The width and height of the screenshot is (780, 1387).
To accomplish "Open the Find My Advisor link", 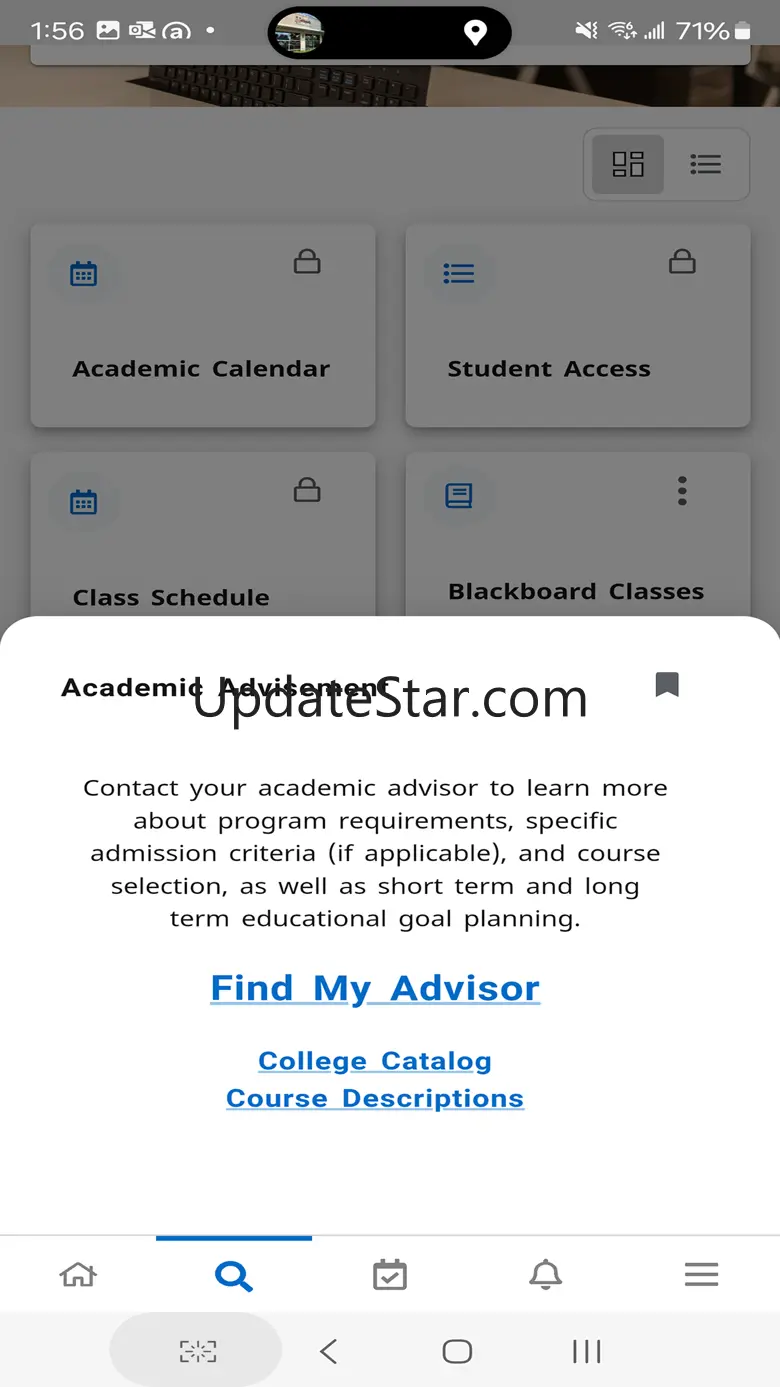I will coord(375,988).
